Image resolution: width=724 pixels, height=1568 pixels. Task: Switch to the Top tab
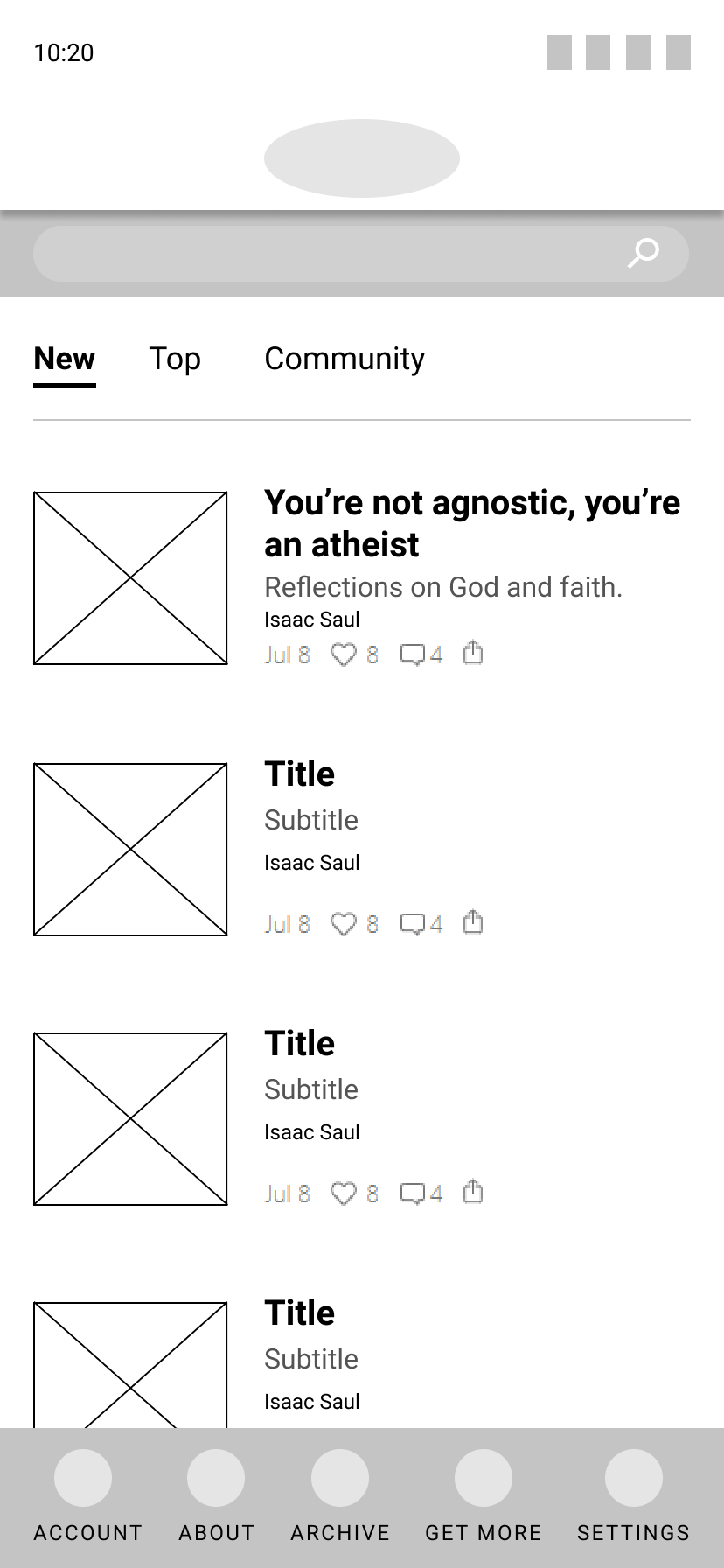[175, 359]
